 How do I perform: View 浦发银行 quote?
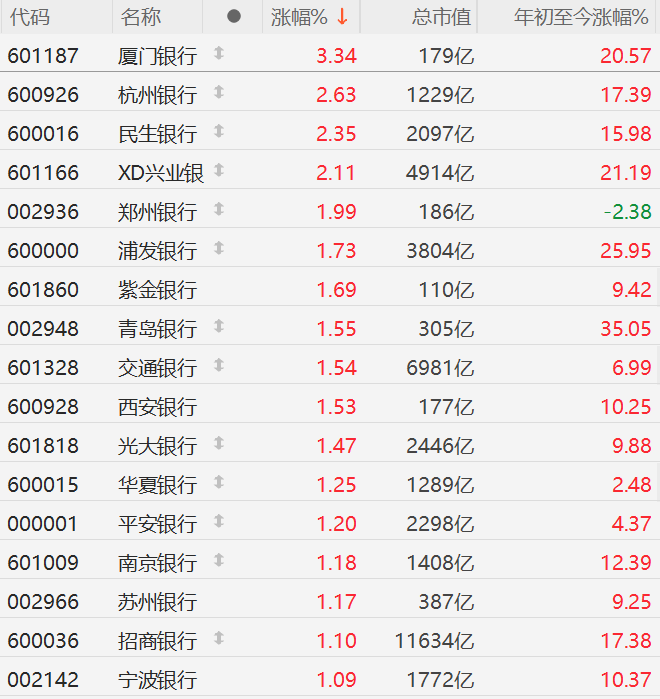156,251
